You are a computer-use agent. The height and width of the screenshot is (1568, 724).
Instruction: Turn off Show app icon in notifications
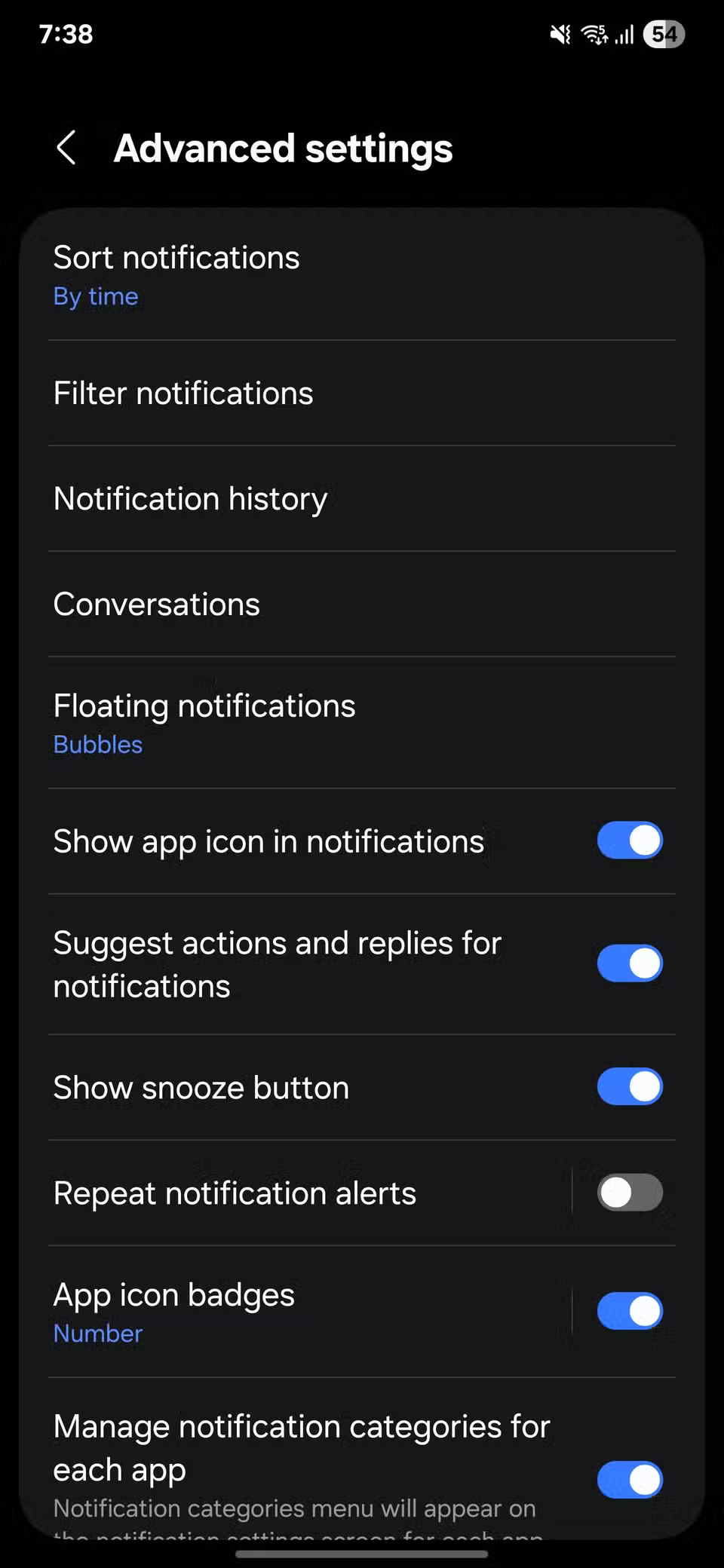[x=630, y=841]
